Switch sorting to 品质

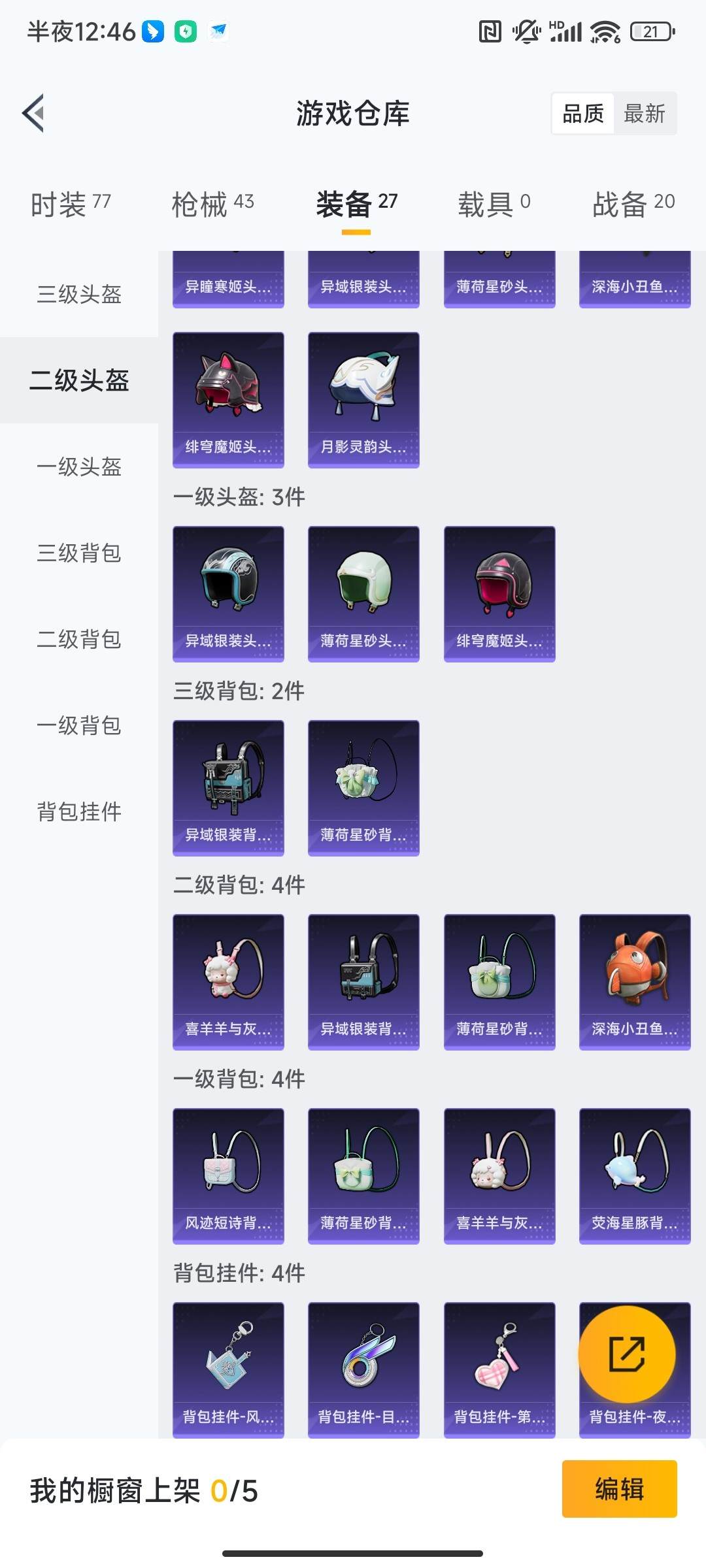point(582,113)
